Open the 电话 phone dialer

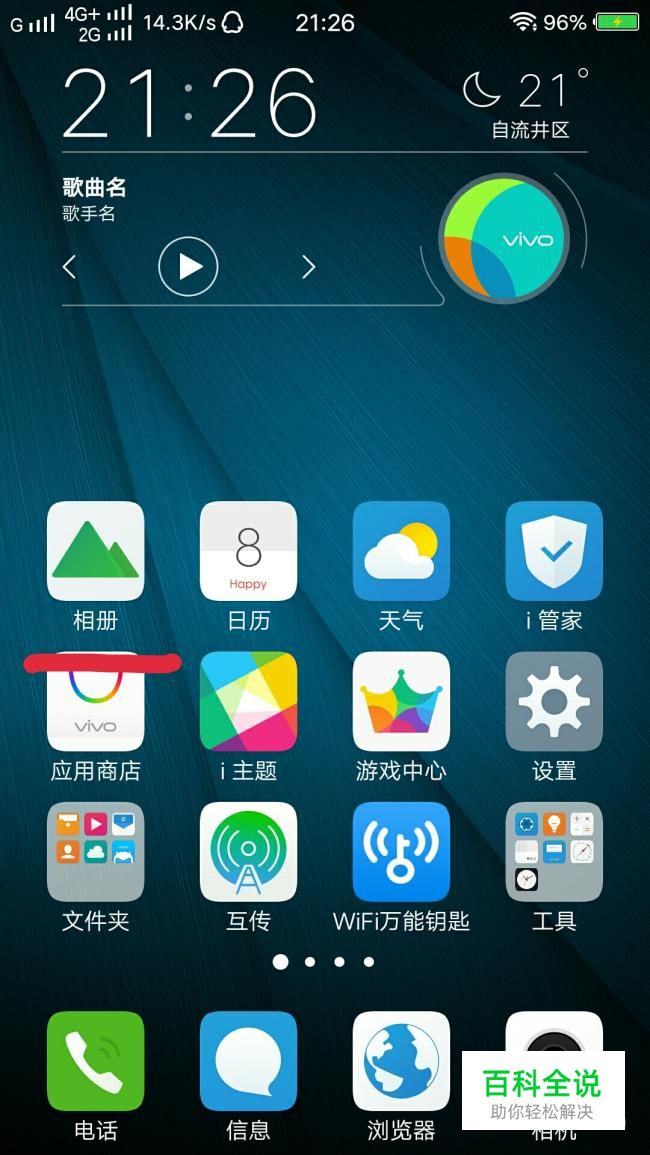pyautogui.click(x=96, y=1060)
